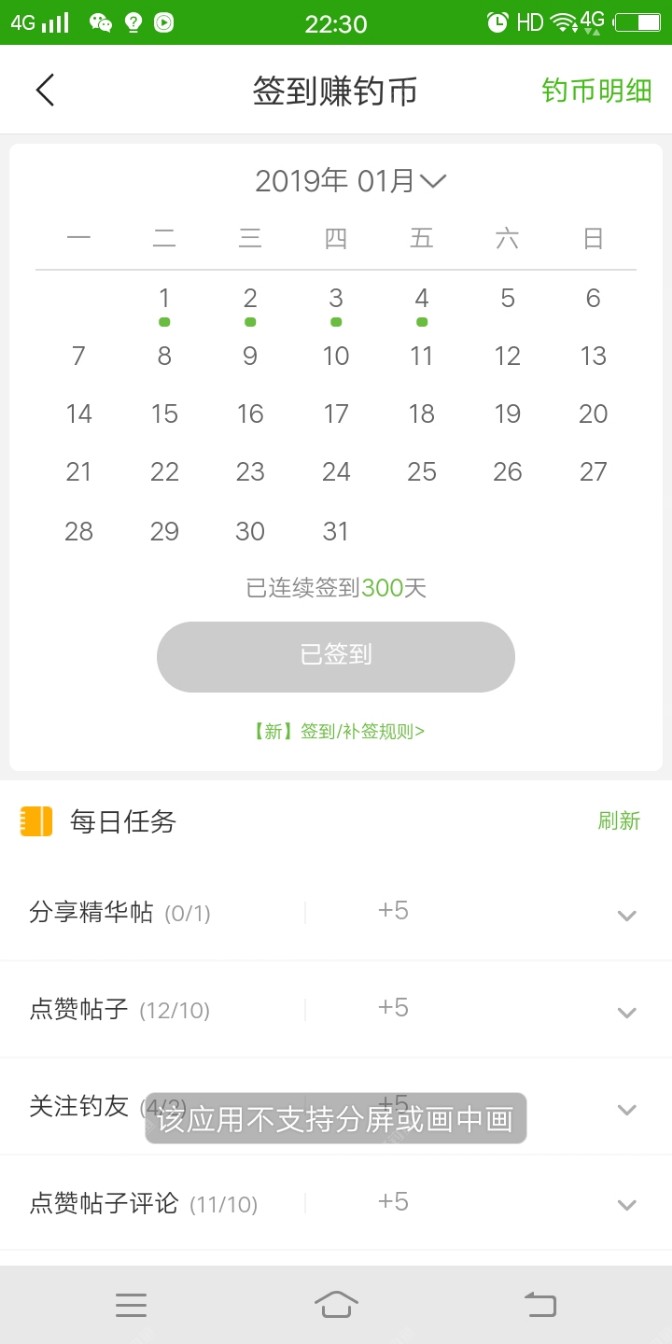Expand the 关注钓友 task row
672x1344 pixels.
[626, 1108]
